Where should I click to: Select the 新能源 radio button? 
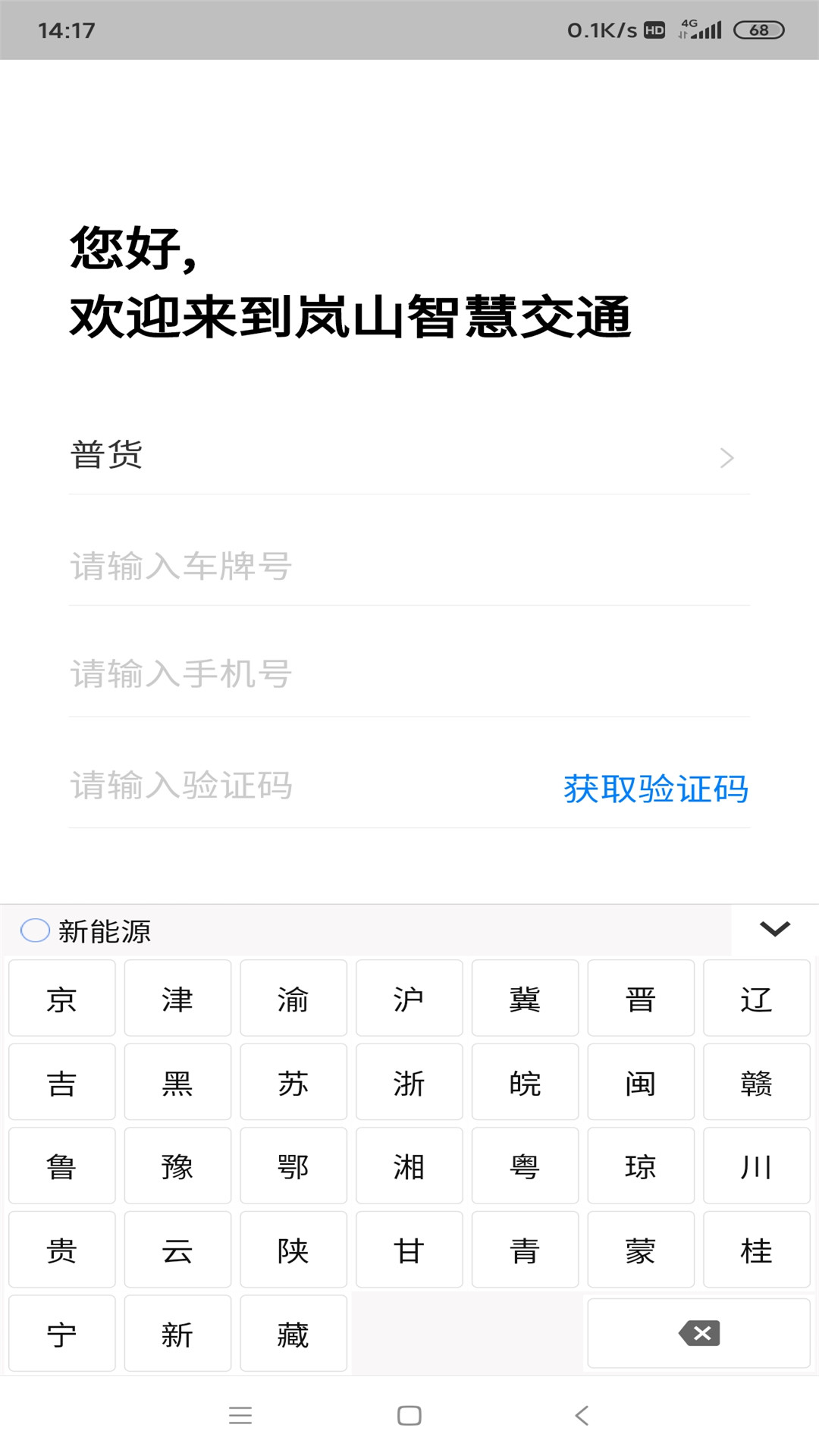pyautogui.click(x=33, y=931)
